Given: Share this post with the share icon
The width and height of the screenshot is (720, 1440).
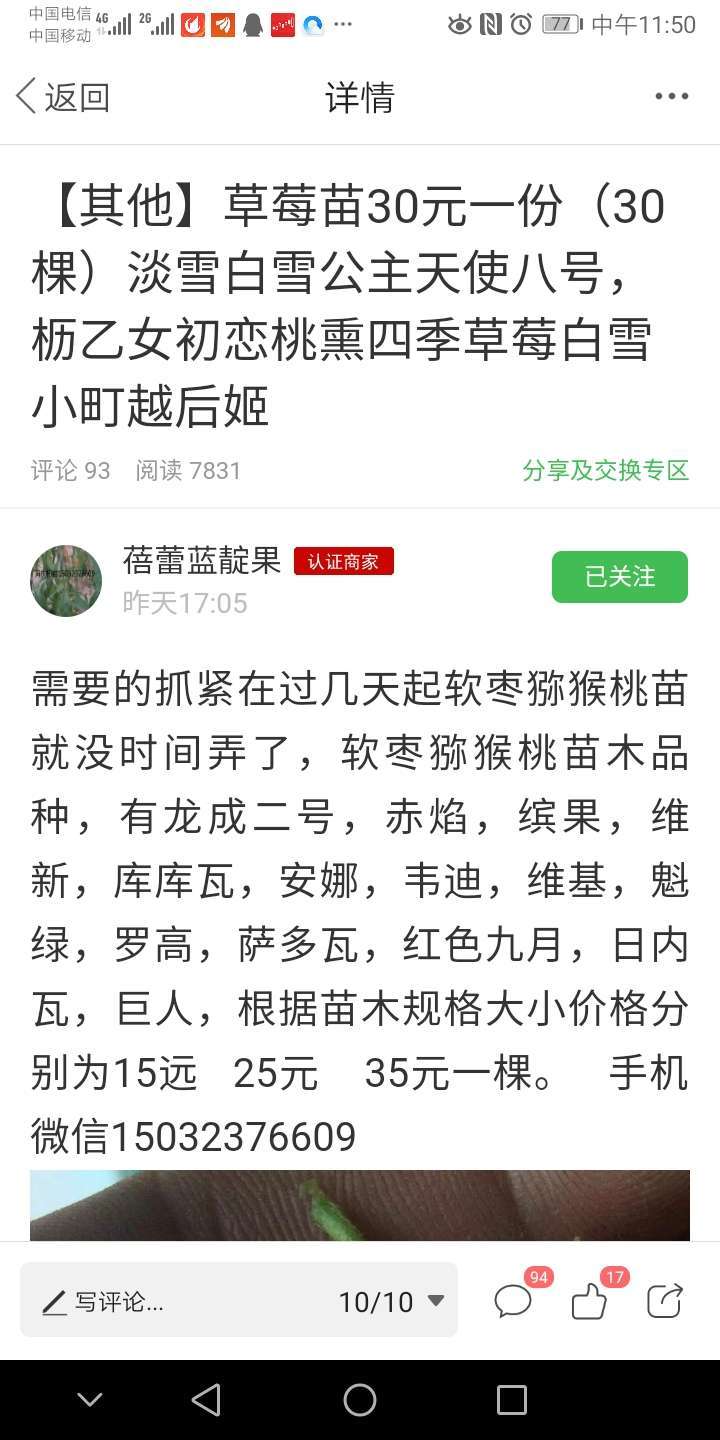Looking at the screenshot, I should 665,1301.
